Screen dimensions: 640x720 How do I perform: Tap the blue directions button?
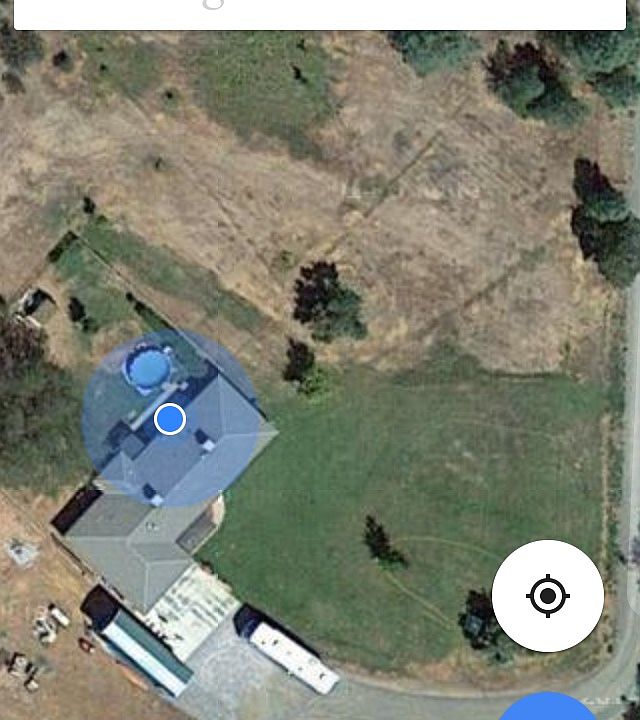(548, 708)
